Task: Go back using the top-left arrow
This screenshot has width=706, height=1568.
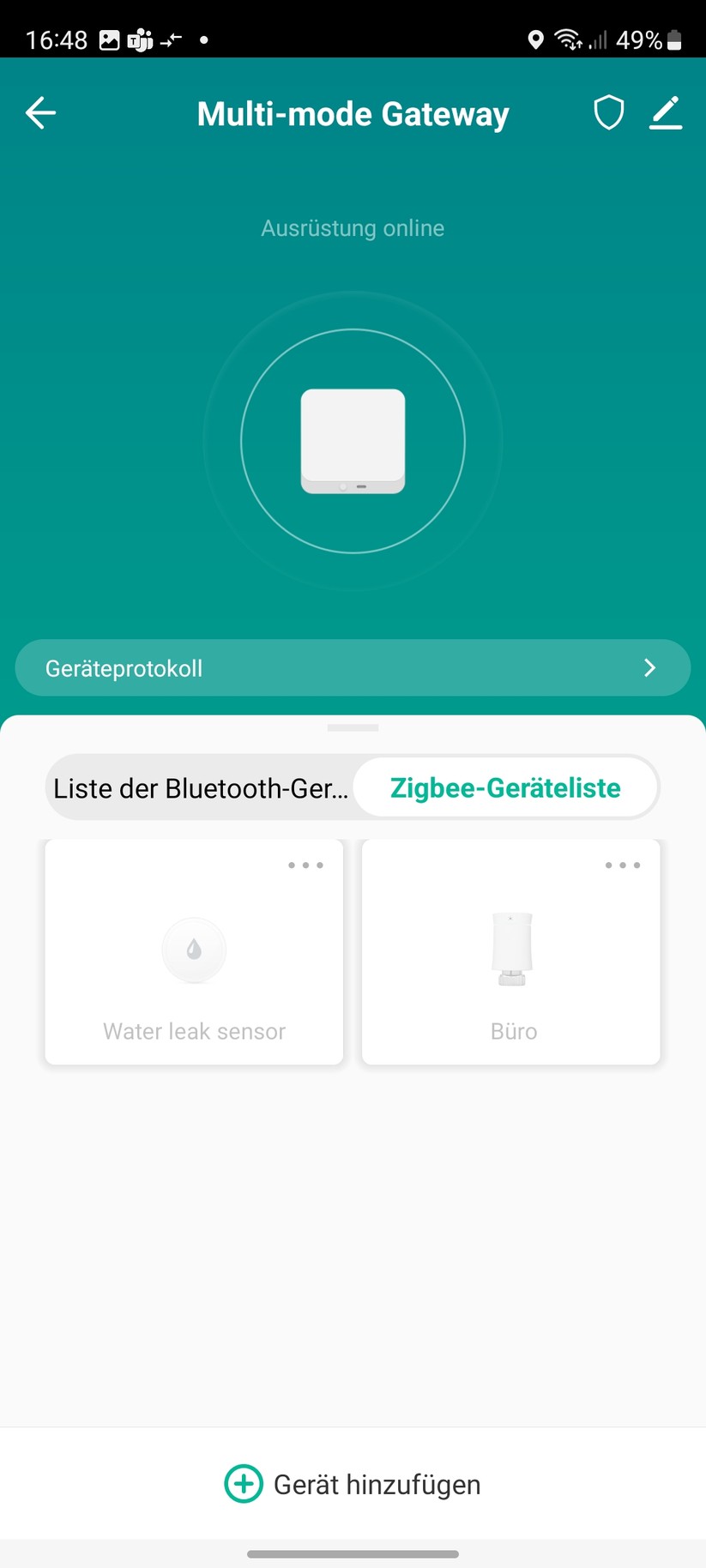Action: [x=40, y=112]
